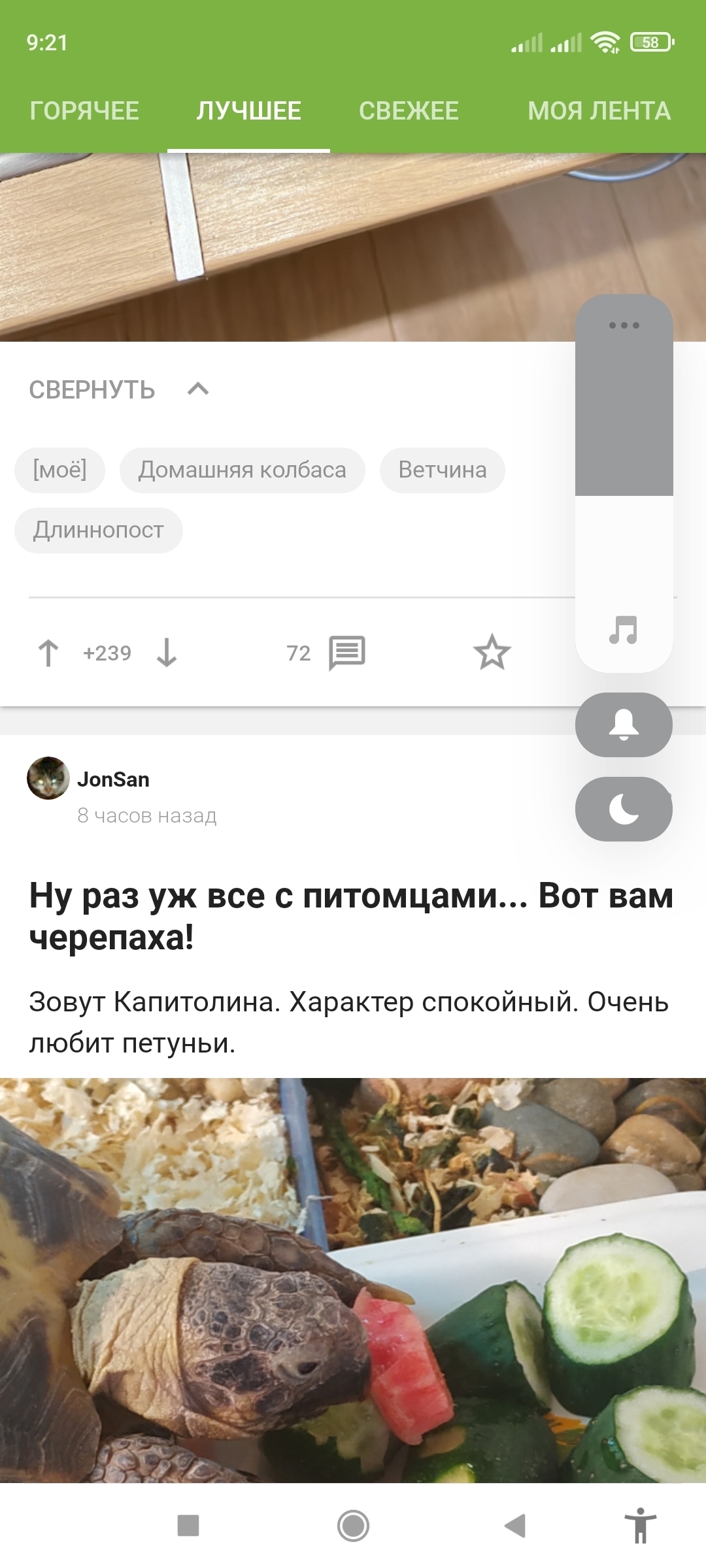Downvote the +239 rated post
706x1568 pixels.
point(167,653)
